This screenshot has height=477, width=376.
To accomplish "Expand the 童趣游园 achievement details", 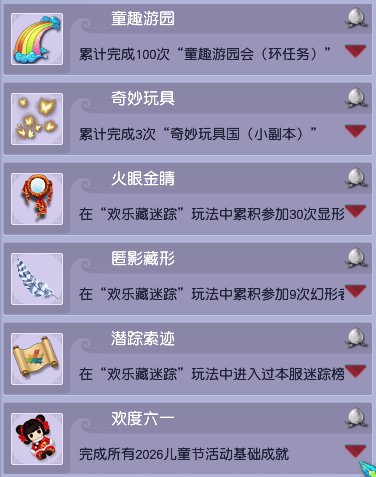I will (355, 51).
